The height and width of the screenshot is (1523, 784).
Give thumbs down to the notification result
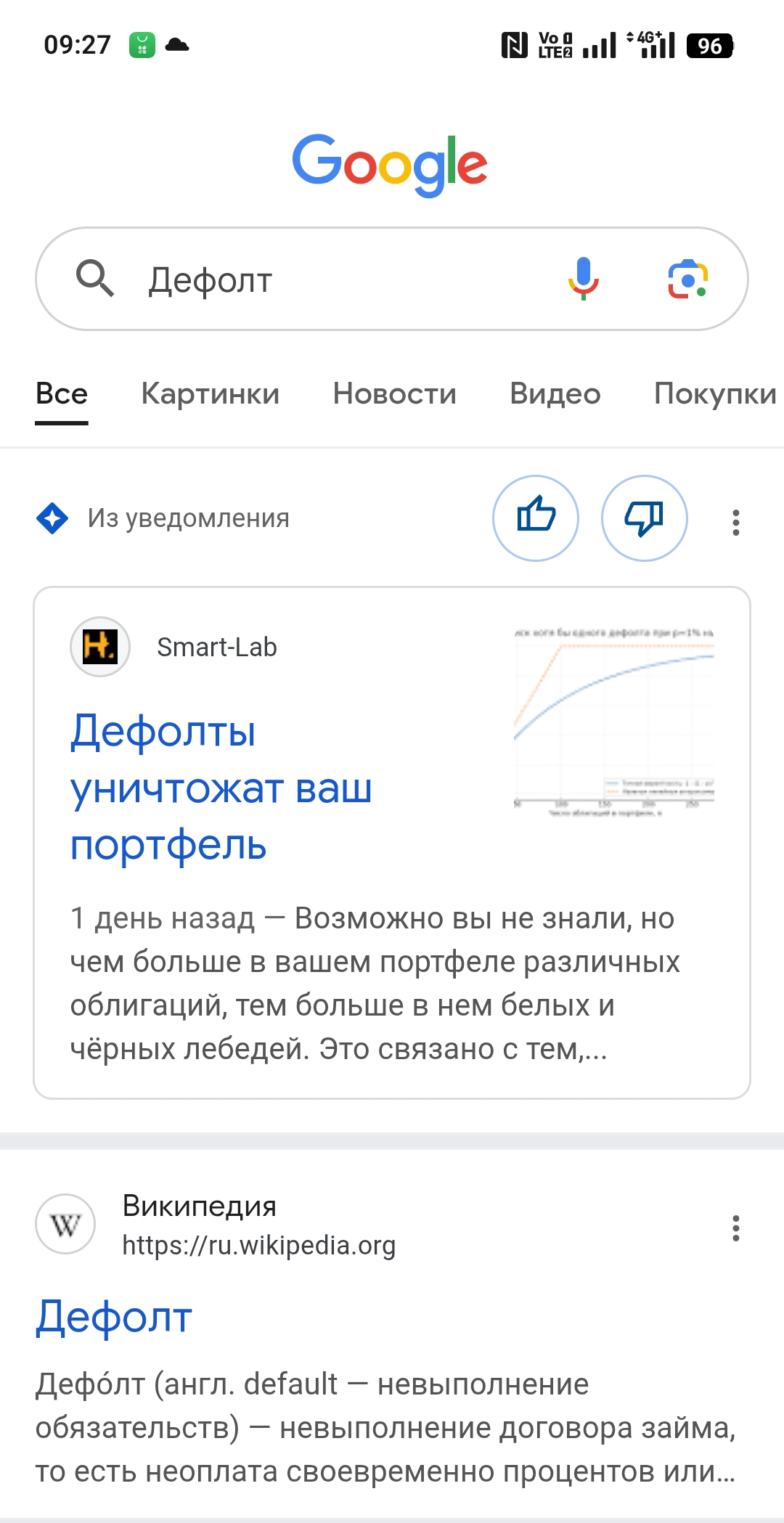point(645,518)
